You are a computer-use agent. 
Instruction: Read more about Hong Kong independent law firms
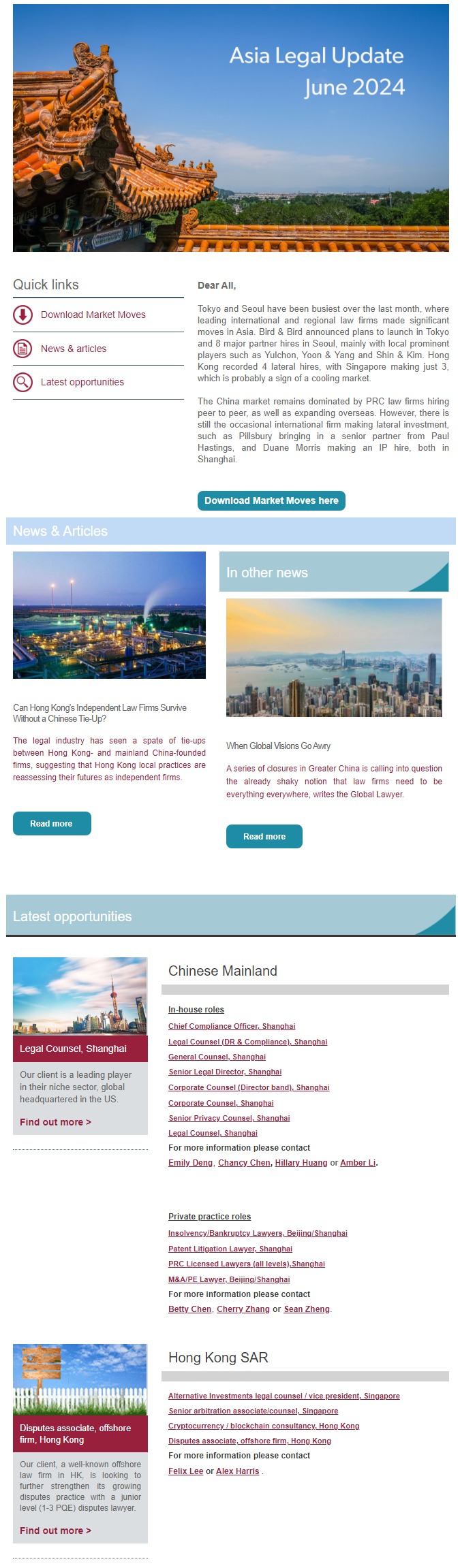52,823
